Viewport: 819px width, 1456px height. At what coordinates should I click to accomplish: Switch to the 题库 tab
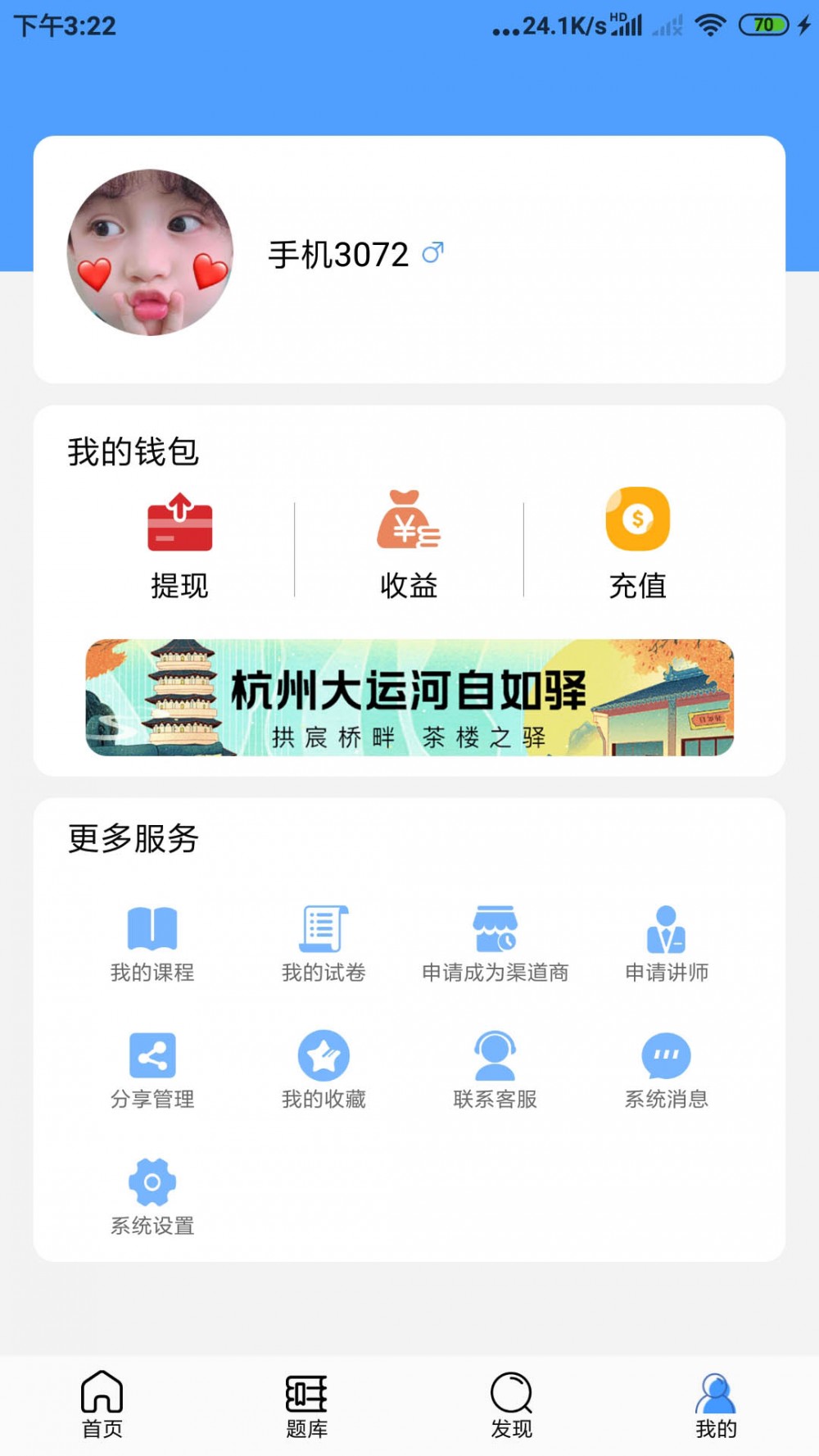click(x=307, y=1404)
